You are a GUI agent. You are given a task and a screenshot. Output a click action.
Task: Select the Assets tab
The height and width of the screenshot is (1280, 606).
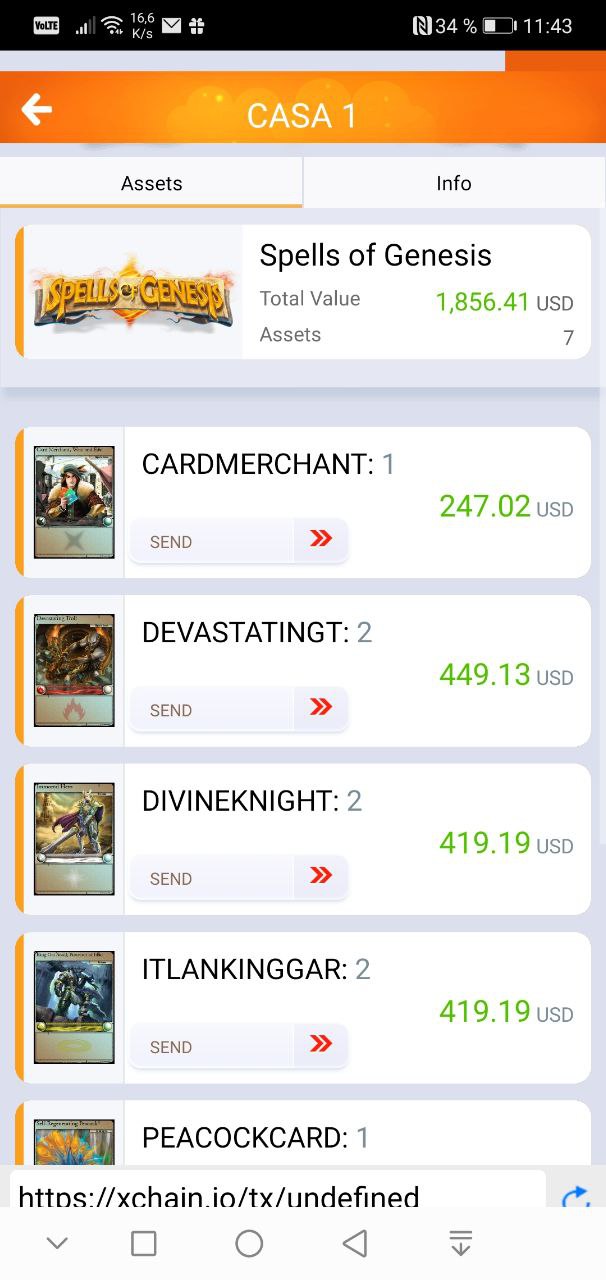coord(151,183)
